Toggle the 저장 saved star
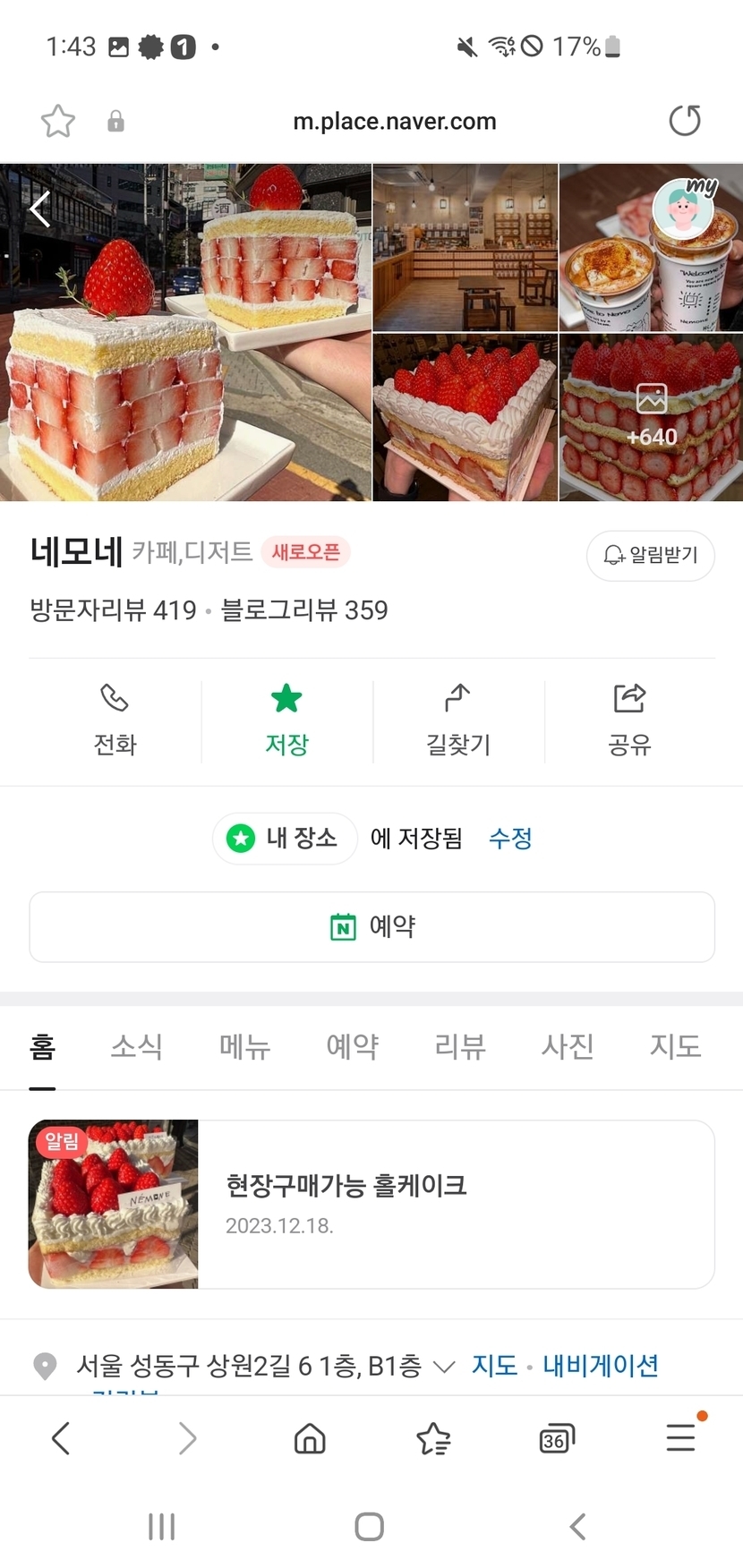This screenshot has height=1568, width=743. [x=286, y=720]
